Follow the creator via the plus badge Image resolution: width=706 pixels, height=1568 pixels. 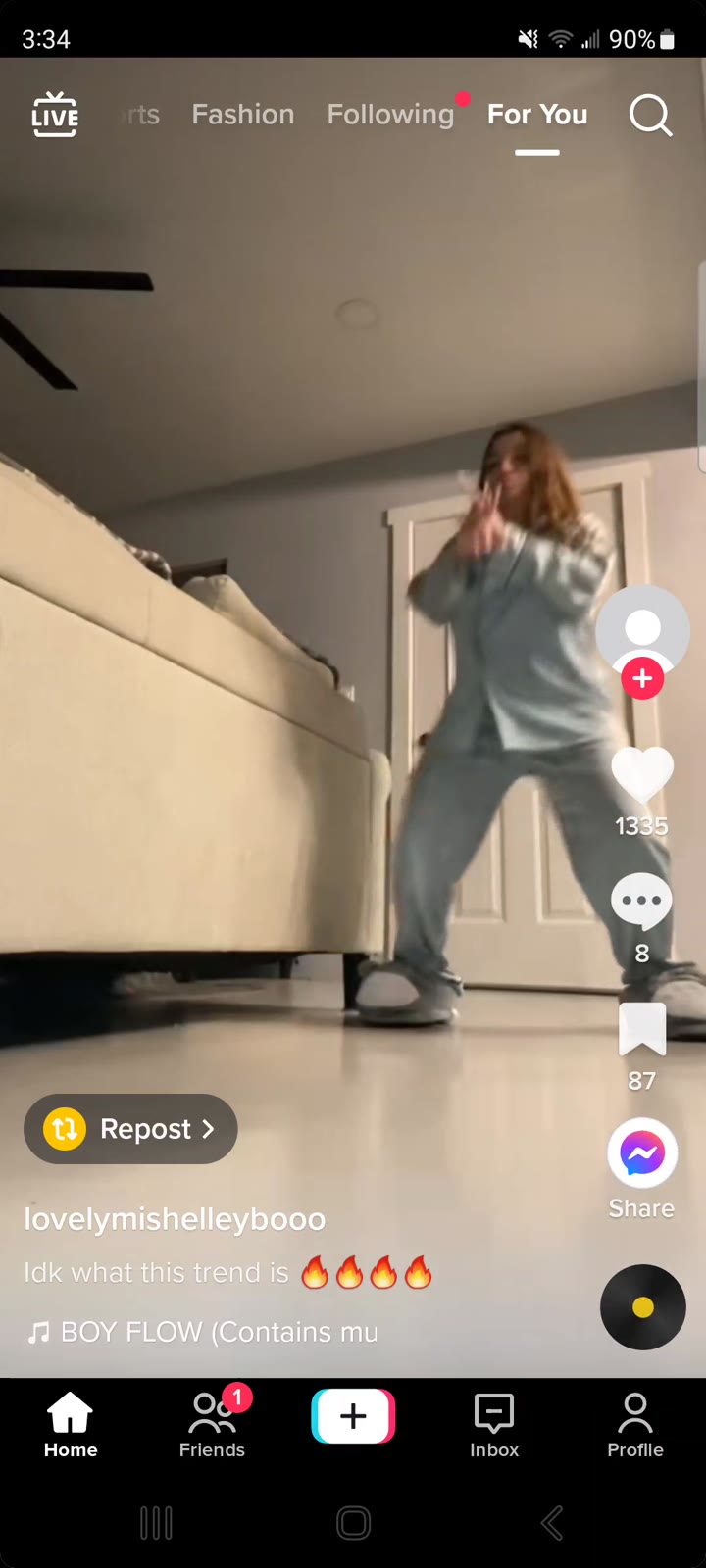point(642,678)
